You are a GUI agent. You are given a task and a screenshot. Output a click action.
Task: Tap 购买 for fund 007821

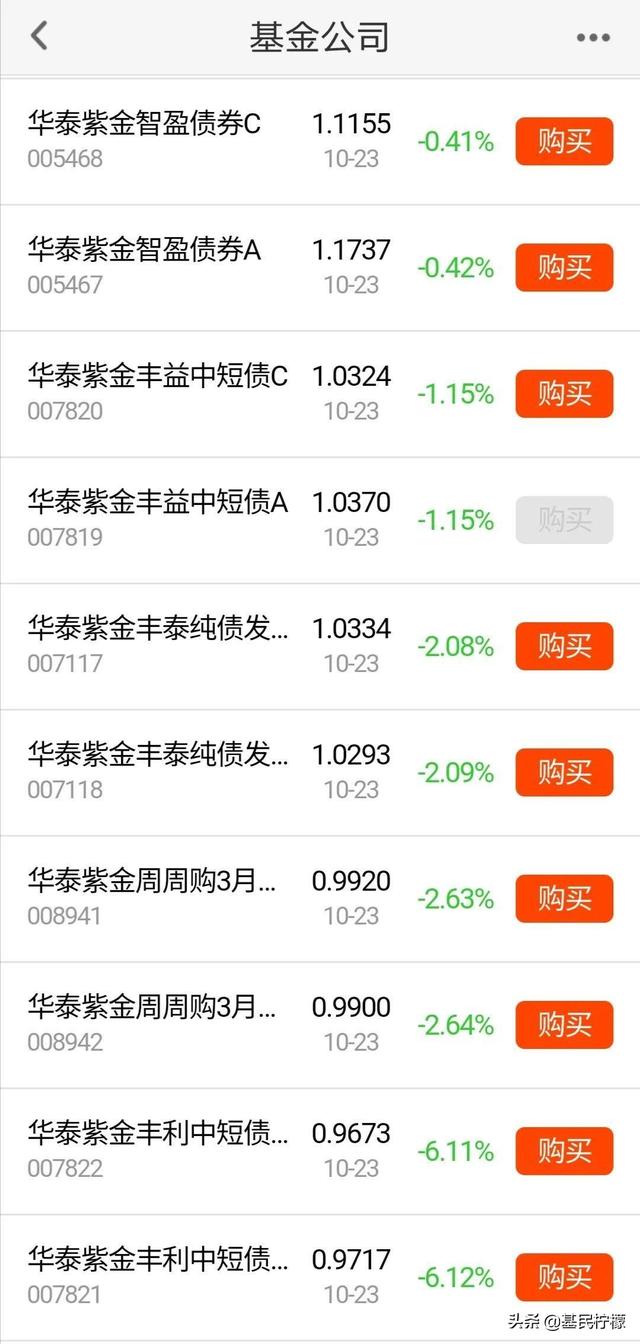[564, 1277]
